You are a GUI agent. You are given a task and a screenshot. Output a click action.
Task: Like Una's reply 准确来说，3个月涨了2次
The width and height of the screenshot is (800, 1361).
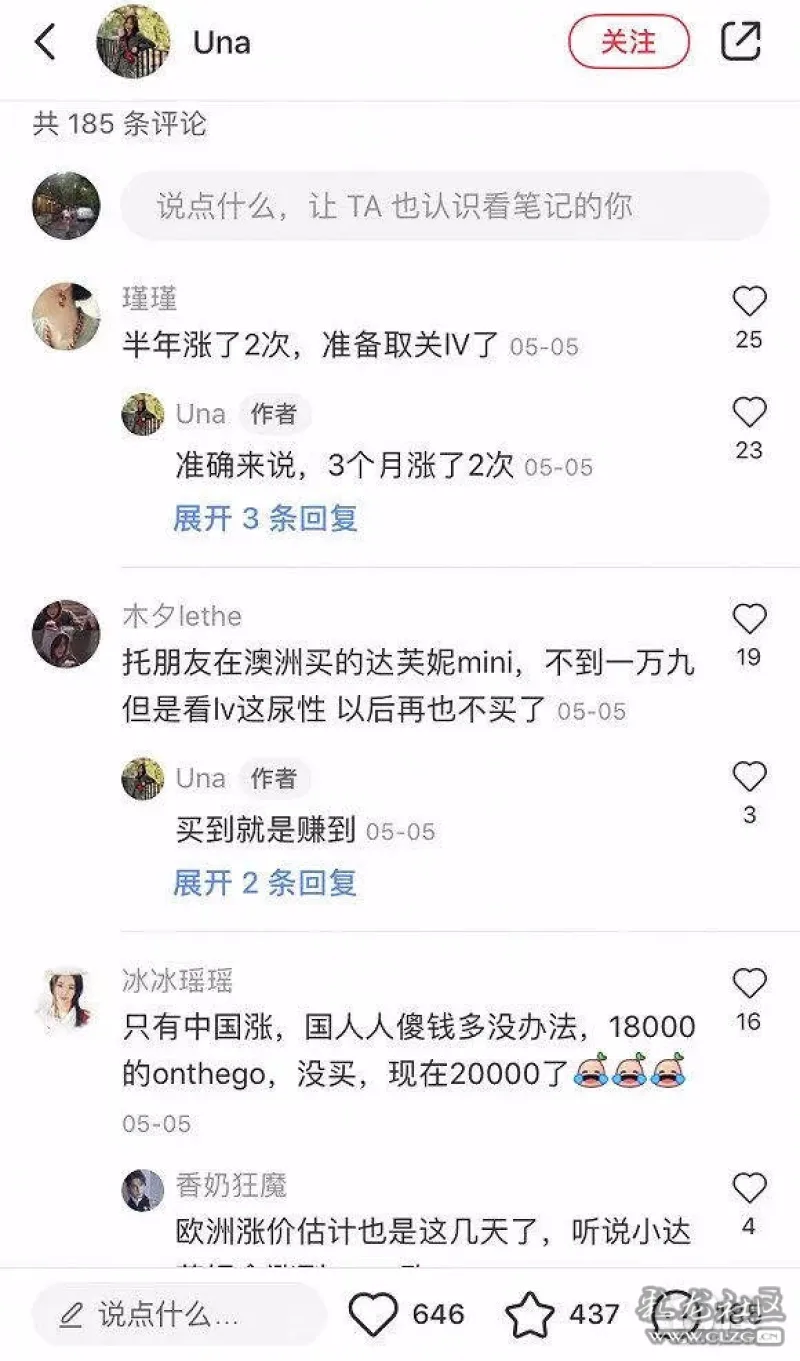coord(749,412)
